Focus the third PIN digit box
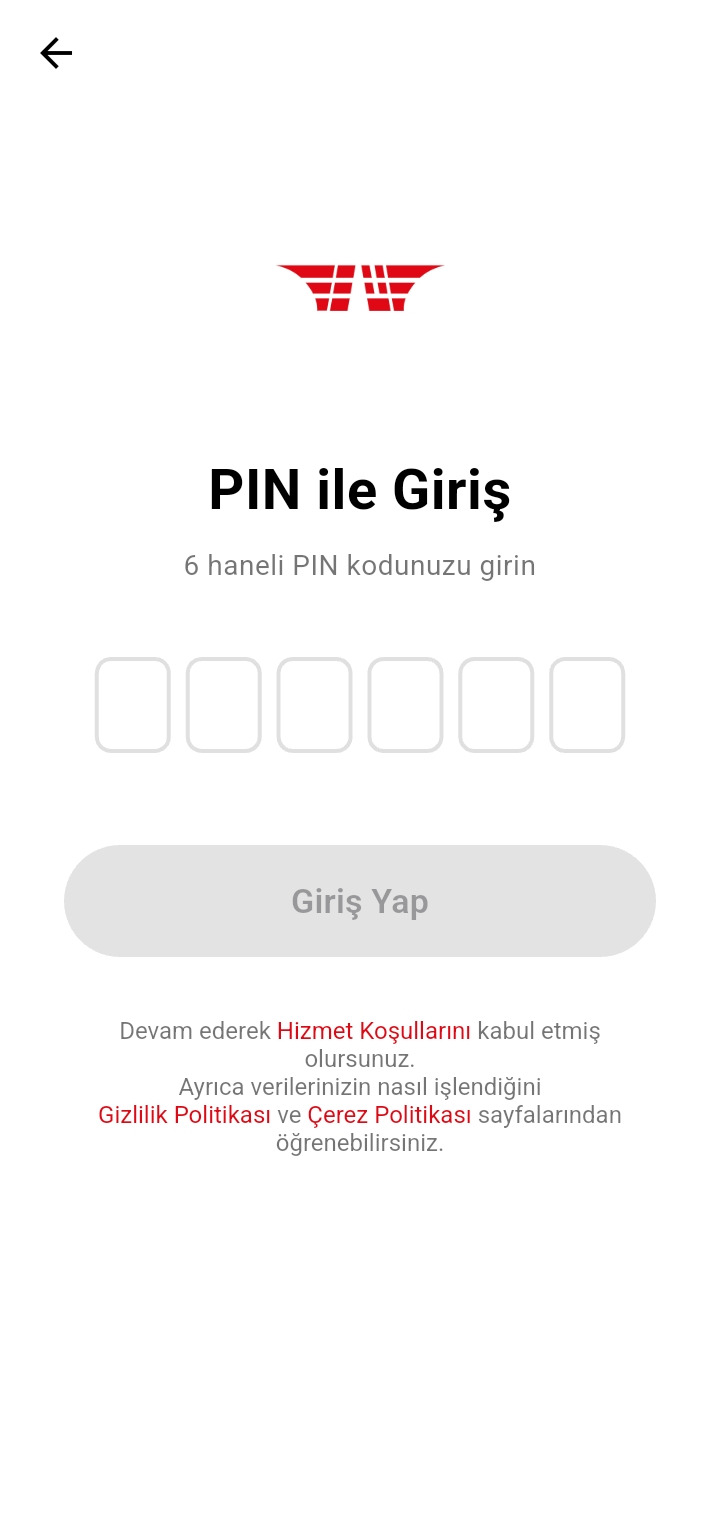This screenshot has width=720, height=1517. (315, 705)
